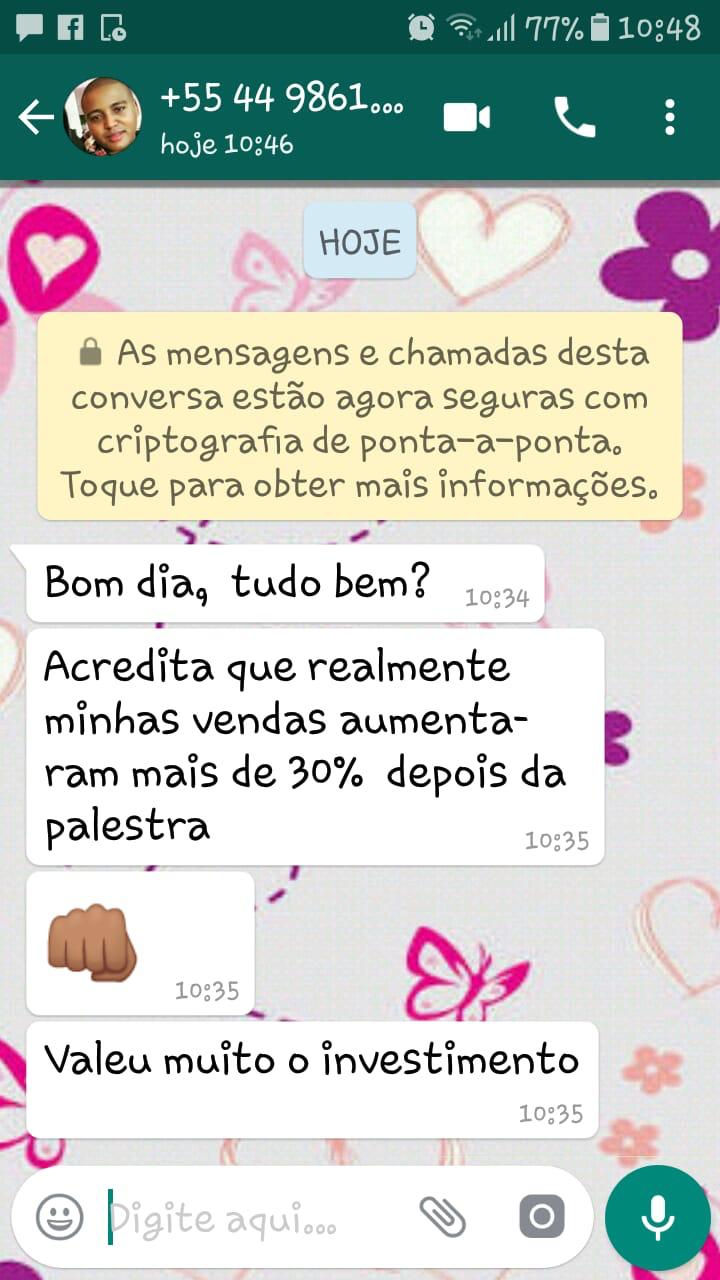Open the contact's profile photo

[x=102, y=117]
